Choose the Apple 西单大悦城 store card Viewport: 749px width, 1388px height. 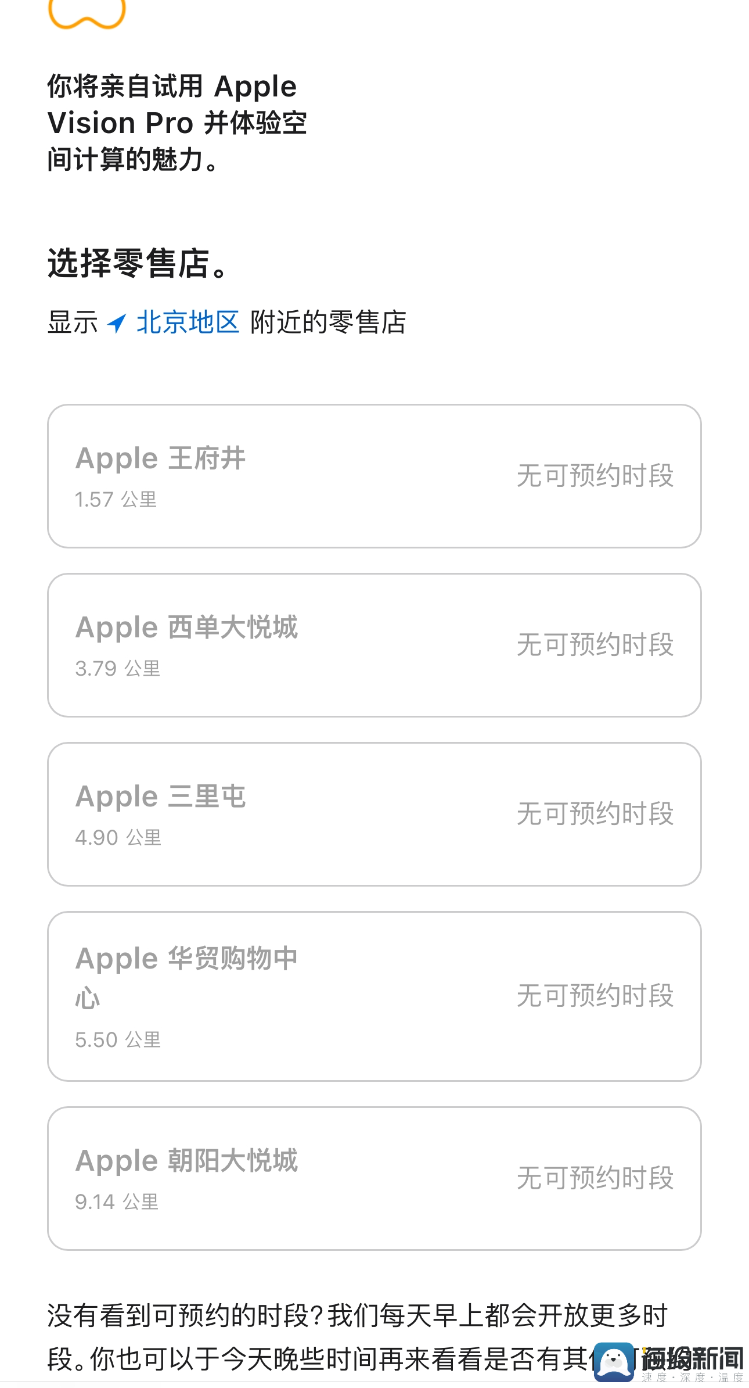tap(374, 645)
